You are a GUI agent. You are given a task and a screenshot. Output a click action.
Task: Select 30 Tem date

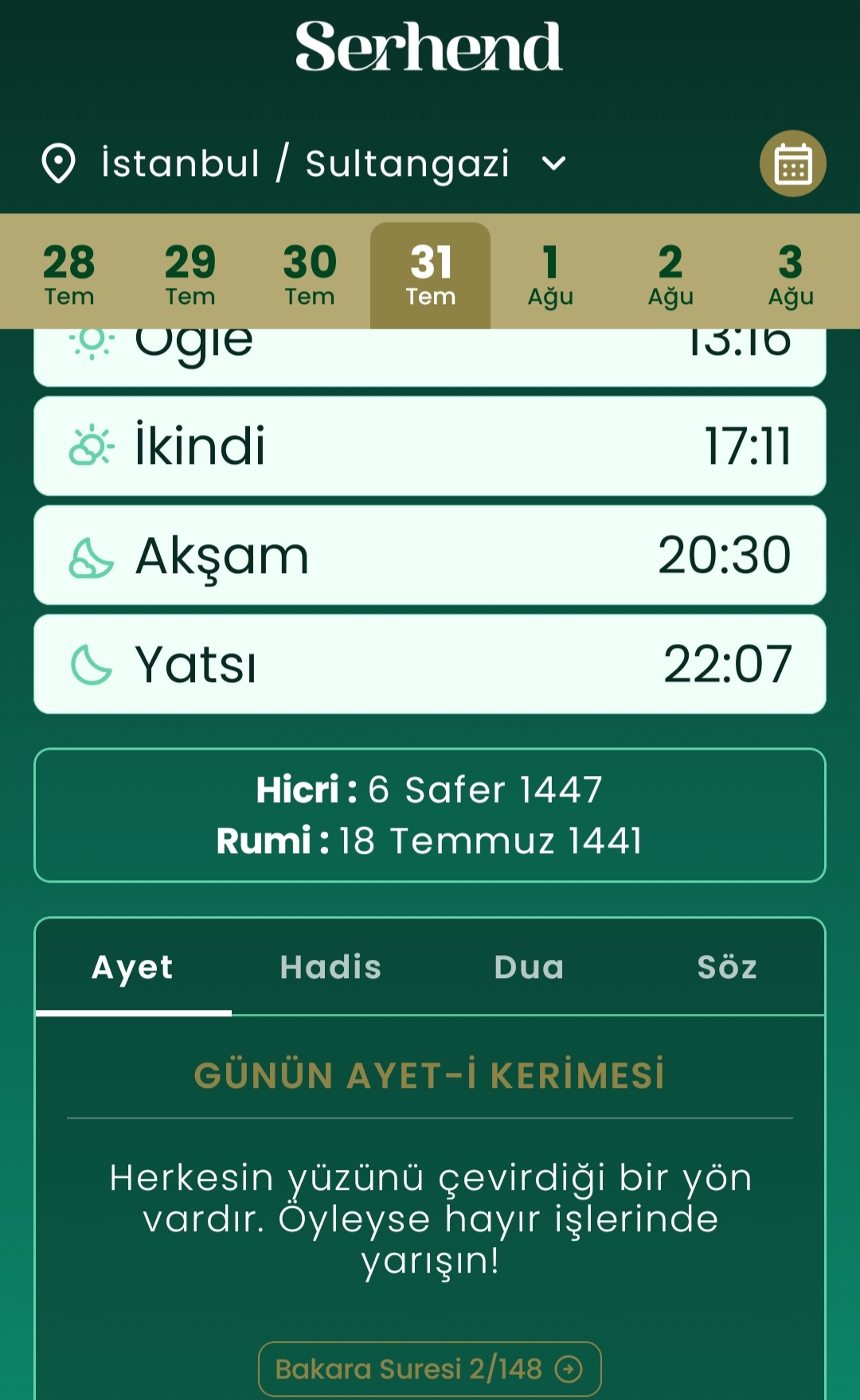[x=310, y=275]
